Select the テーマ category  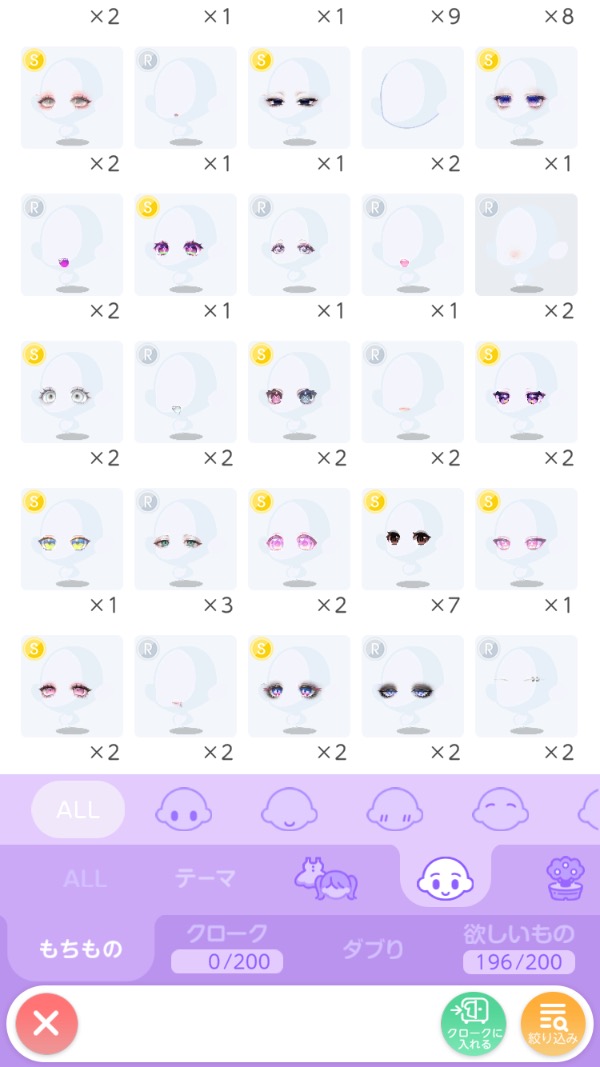point(206,879)
